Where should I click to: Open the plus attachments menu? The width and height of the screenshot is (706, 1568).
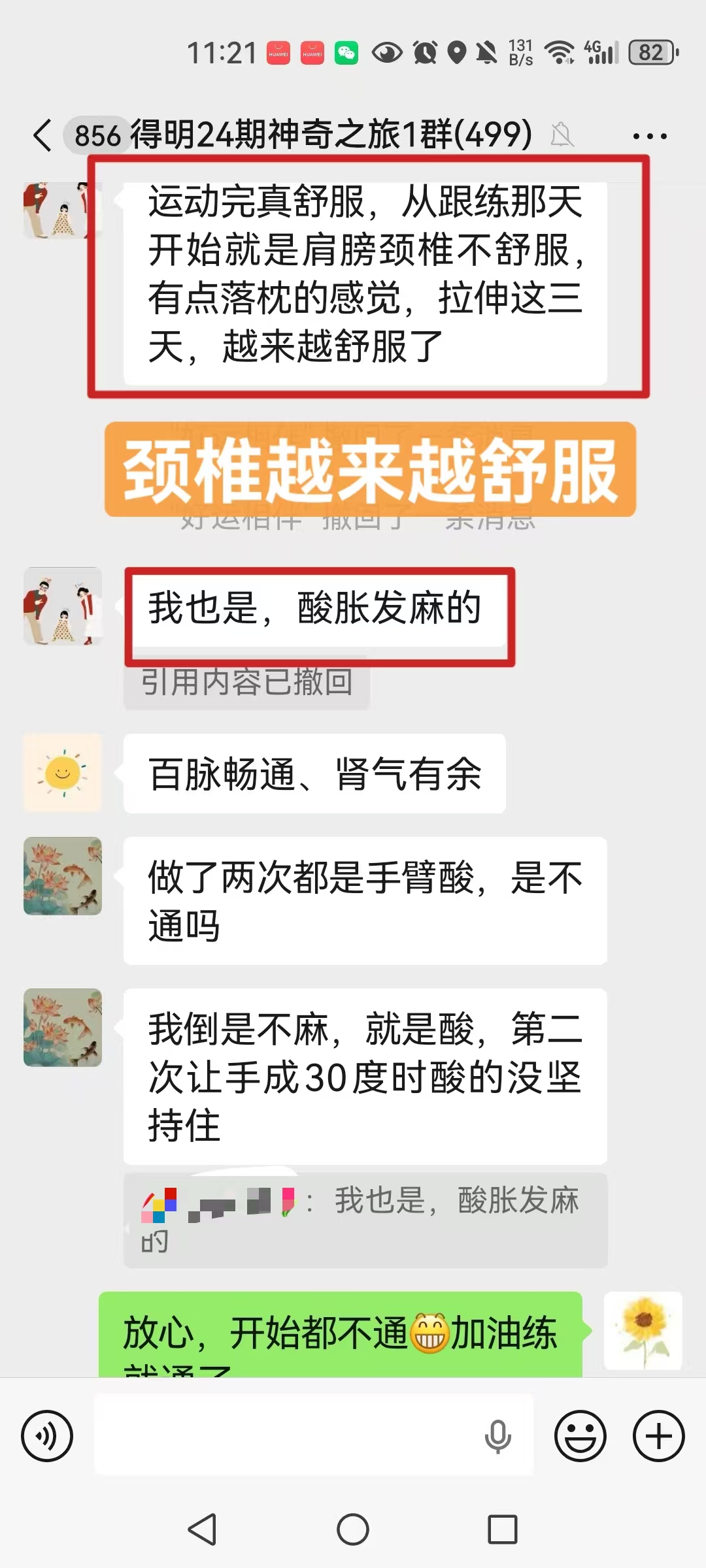[658, 1435]
